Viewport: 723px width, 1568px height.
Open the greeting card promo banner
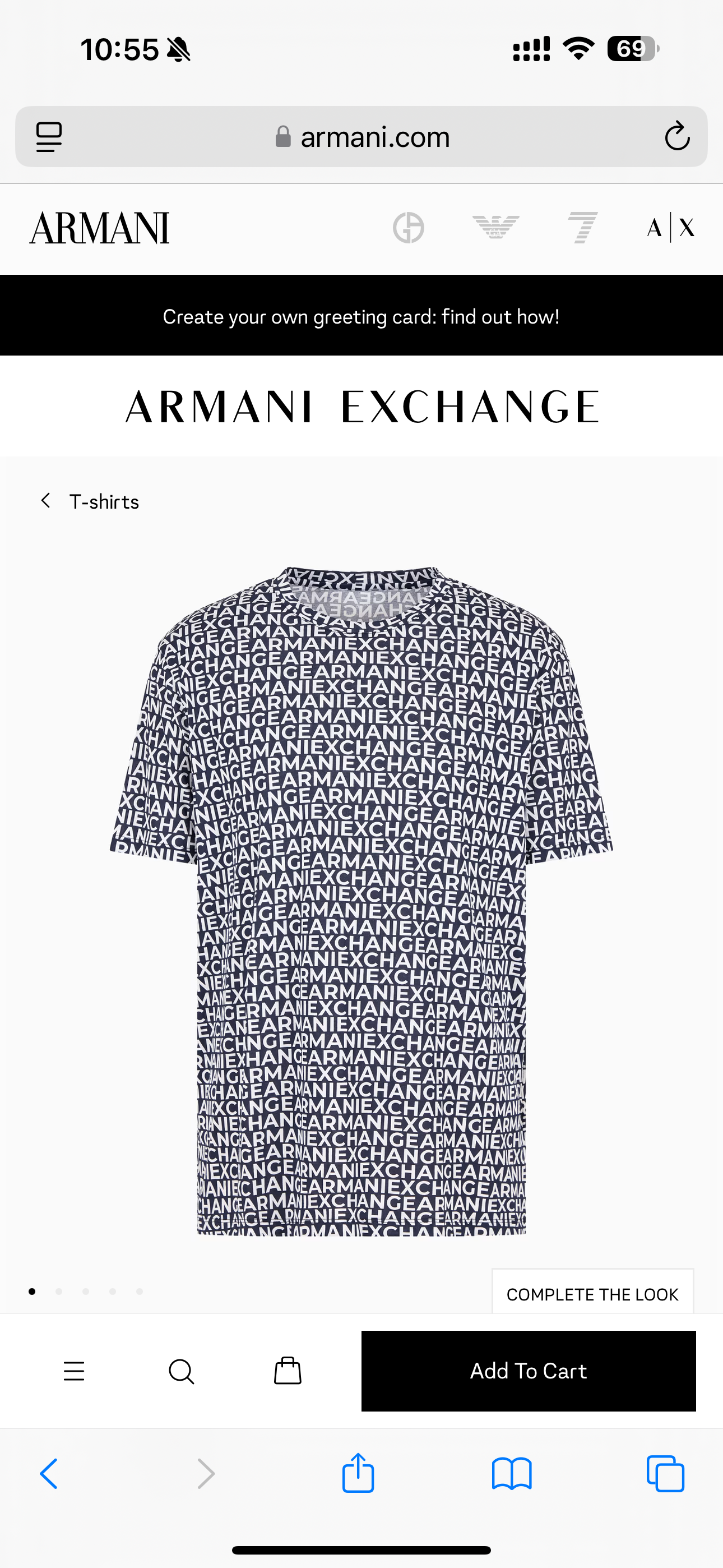[x=361, y=316]
